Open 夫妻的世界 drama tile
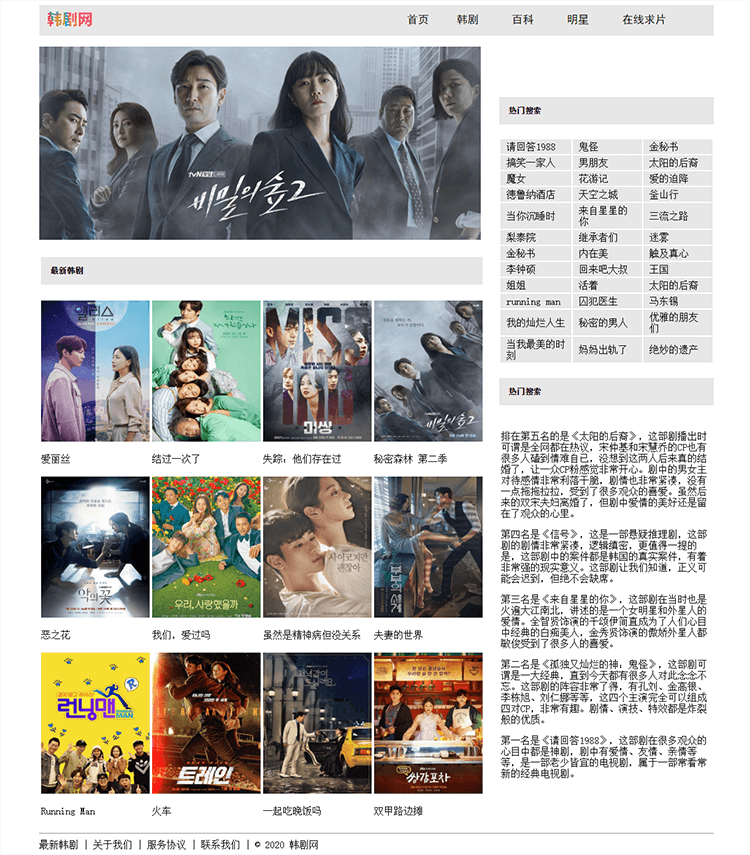Viewport: 750px width, 855px height. point(428,547)
